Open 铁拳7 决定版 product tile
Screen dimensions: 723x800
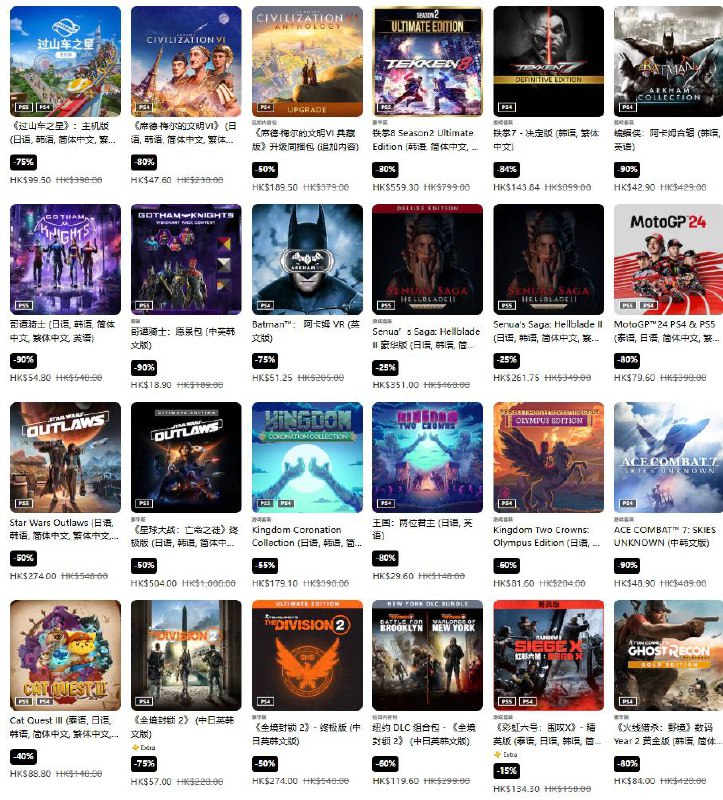click(x=548, y=61)
